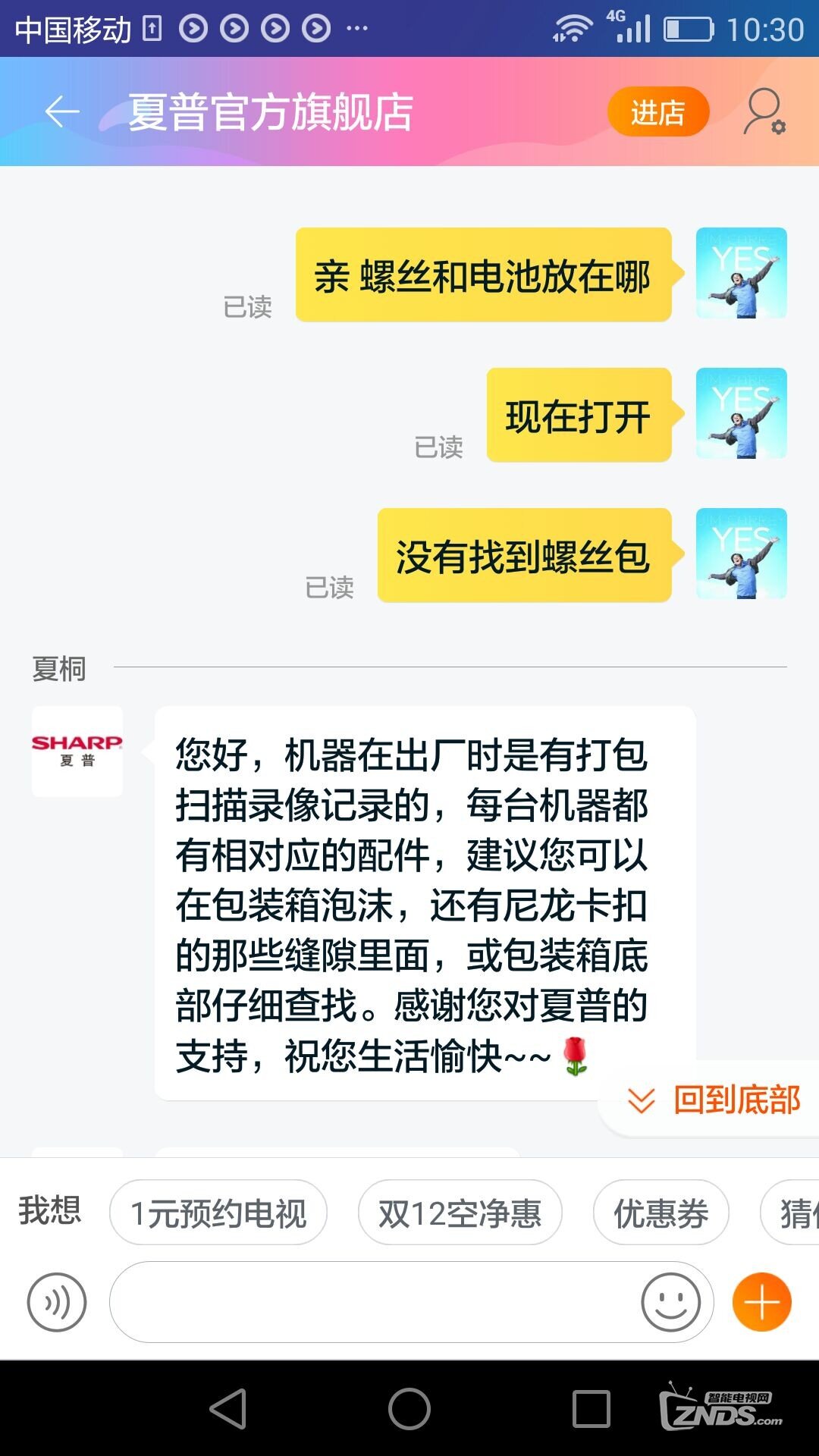Open the SHARP store avatar
The height and width of the screenshot is (1456, 819).
[x=77, y=751]
